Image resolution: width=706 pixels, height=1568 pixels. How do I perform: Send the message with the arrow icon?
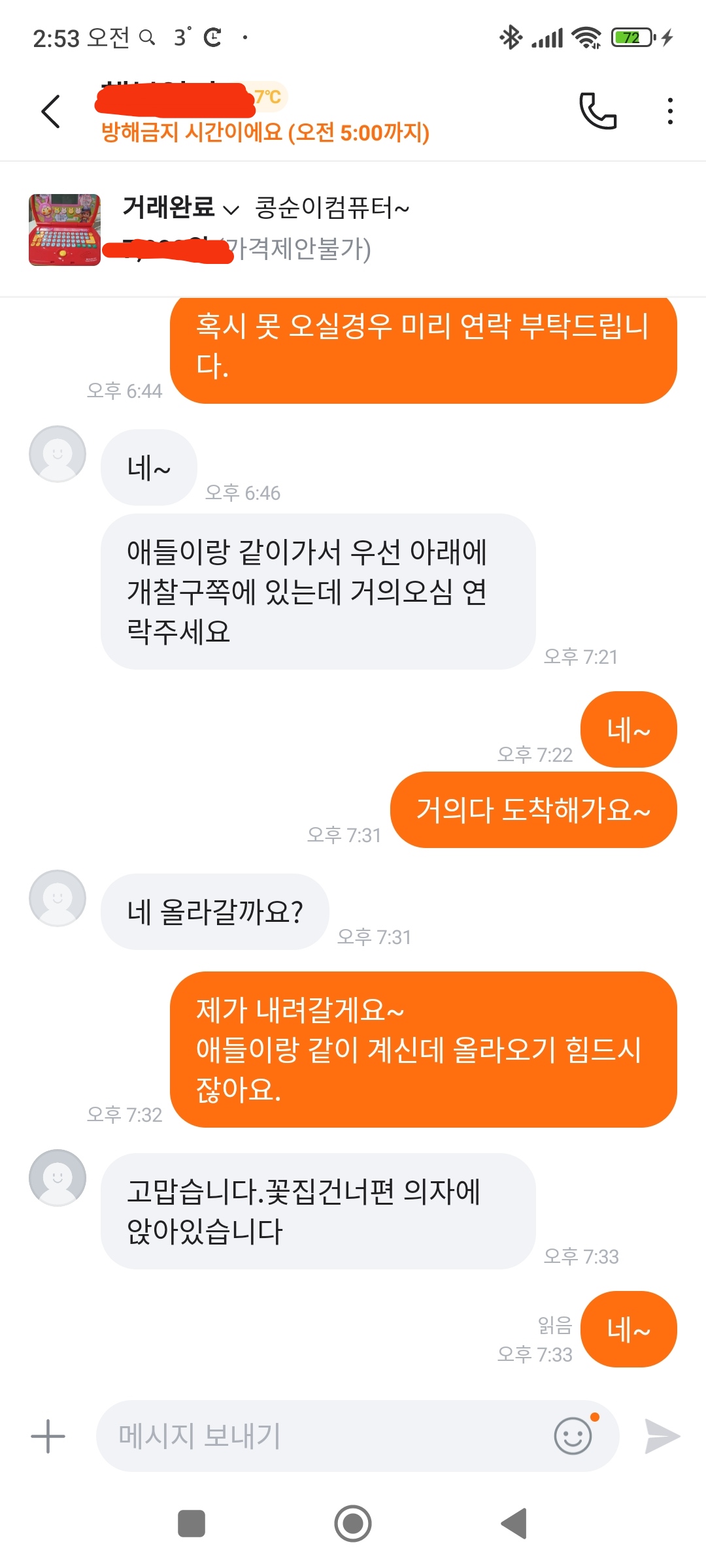(x=662, y=1436)
